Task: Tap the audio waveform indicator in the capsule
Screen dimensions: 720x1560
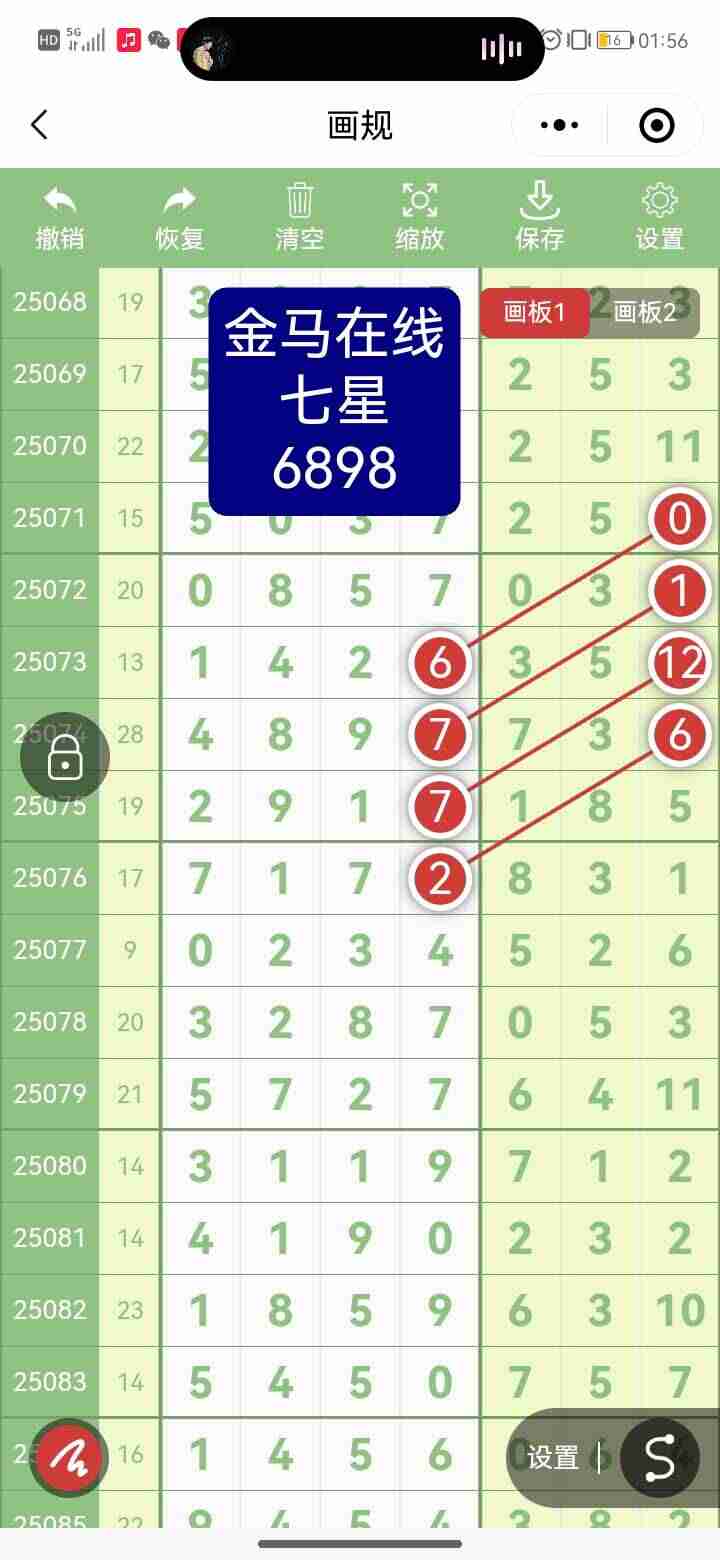Action: coord(499,47)
